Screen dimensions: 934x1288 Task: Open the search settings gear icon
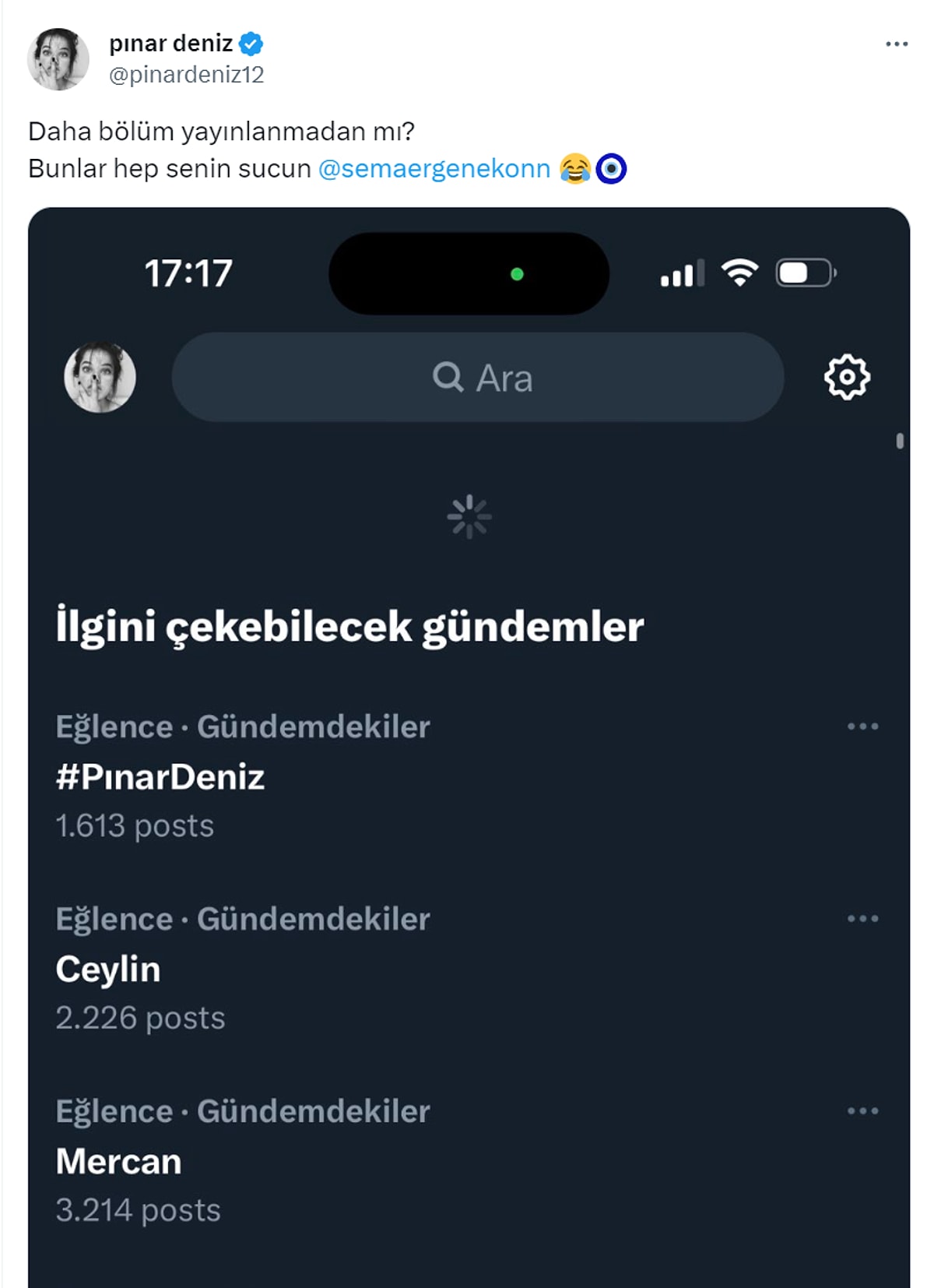(848, 378)
